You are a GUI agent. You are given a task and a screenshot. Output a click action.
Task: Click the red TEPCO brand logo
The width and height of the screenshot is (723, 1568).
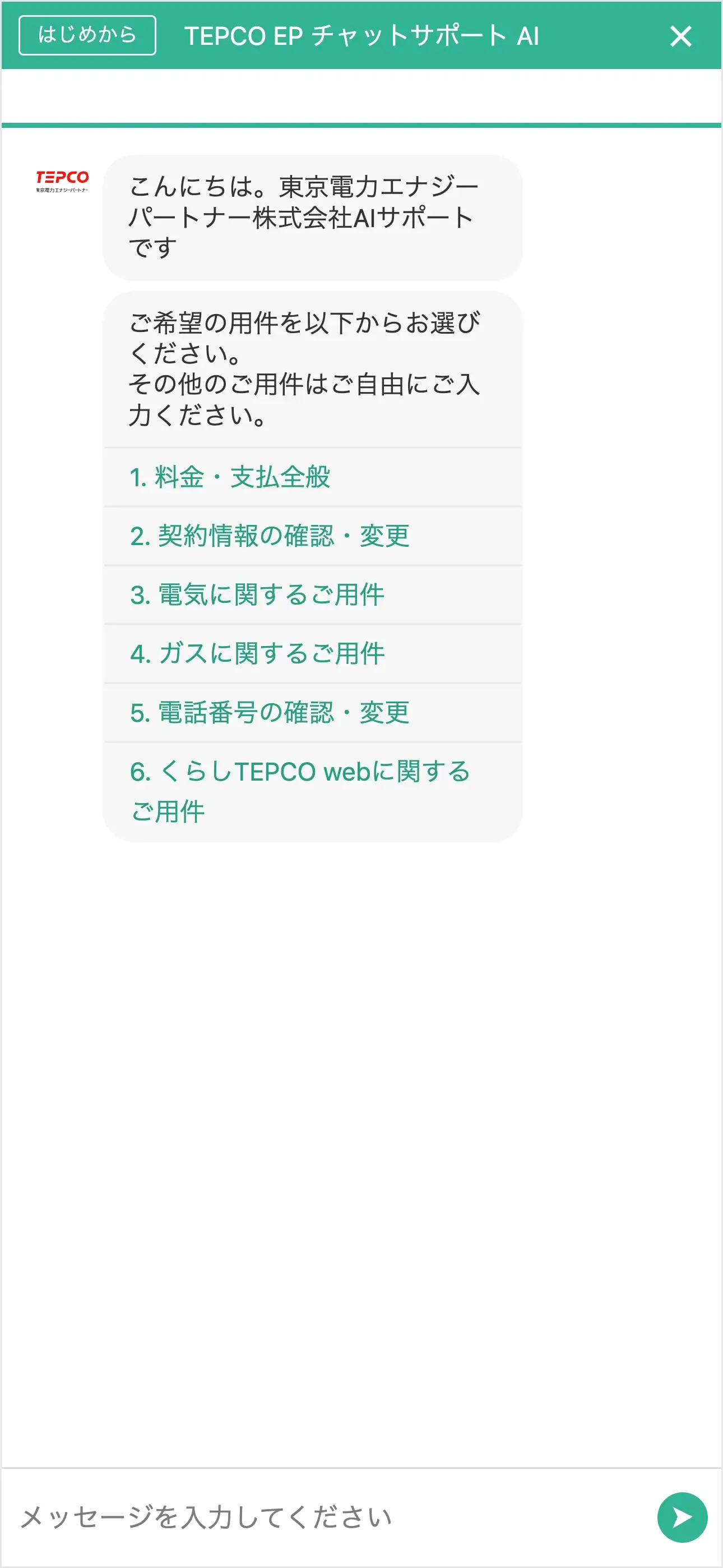pos(62,178)
